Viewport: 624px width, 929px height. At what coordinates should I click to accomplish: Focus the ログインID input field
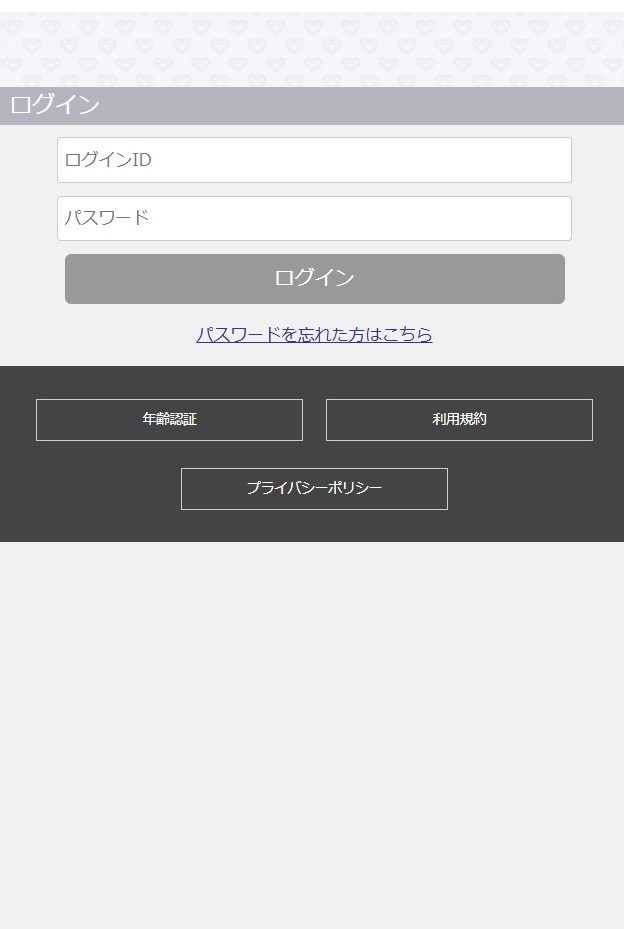(x=314, y=160)
